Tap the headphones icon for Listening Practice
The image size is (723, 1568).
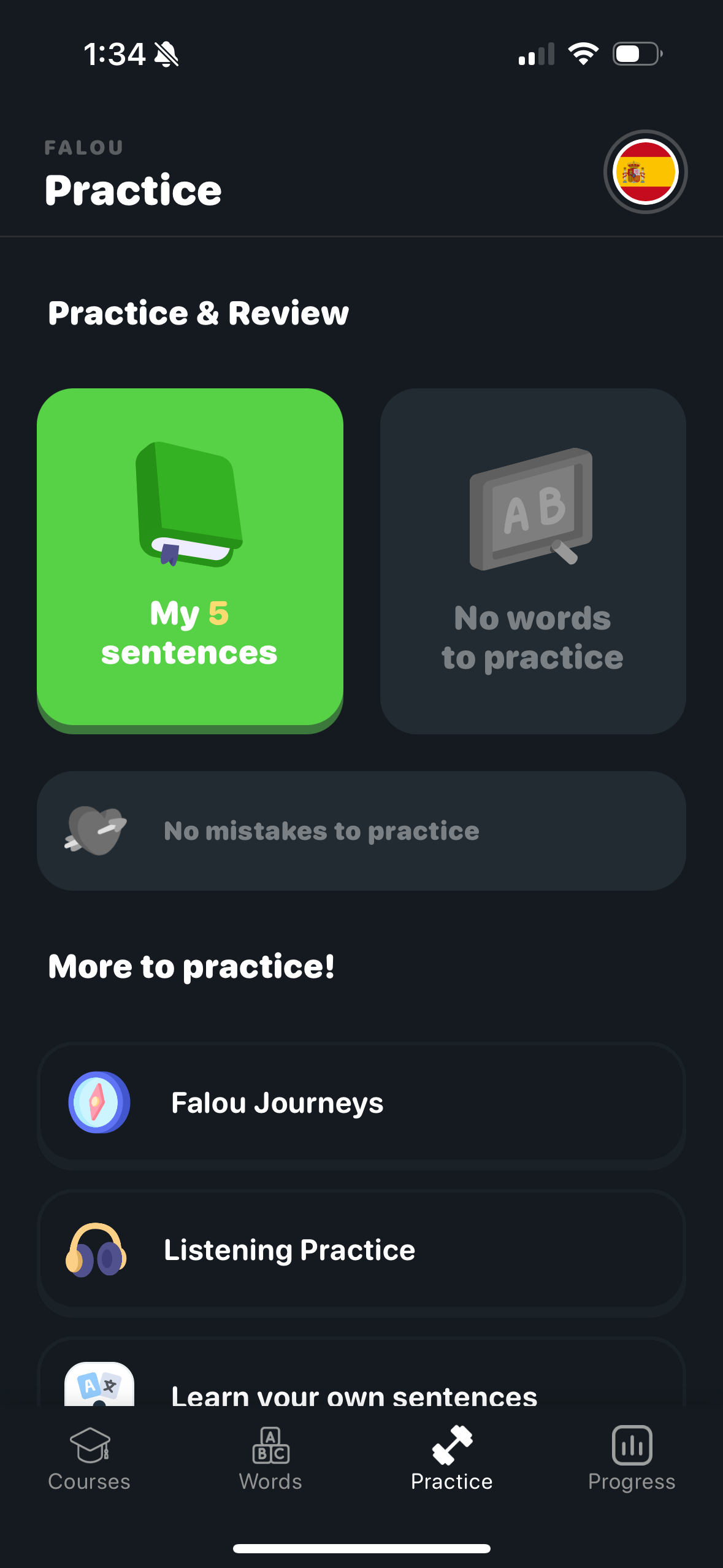[x=98, y=1250]
